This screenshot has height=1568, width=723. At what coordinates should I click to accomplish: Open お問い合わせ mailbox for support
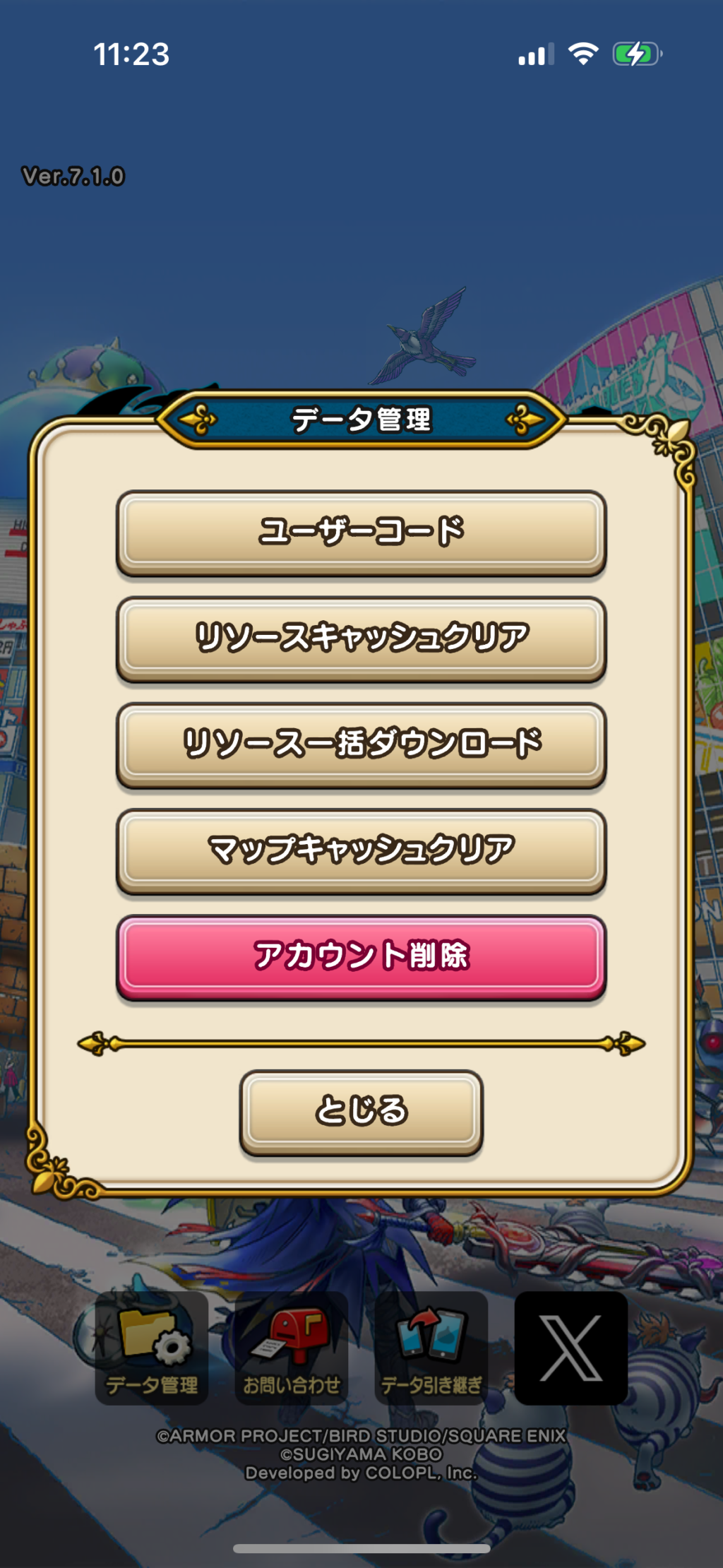coord(292,1348)
